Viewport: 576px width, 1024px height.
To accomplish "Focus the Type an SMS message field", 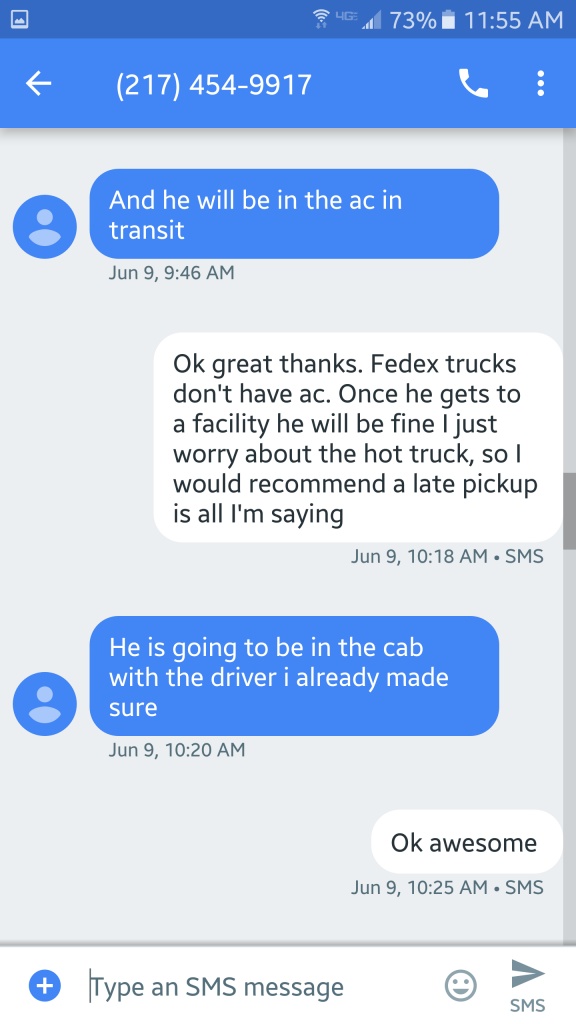I will [261, 986].
